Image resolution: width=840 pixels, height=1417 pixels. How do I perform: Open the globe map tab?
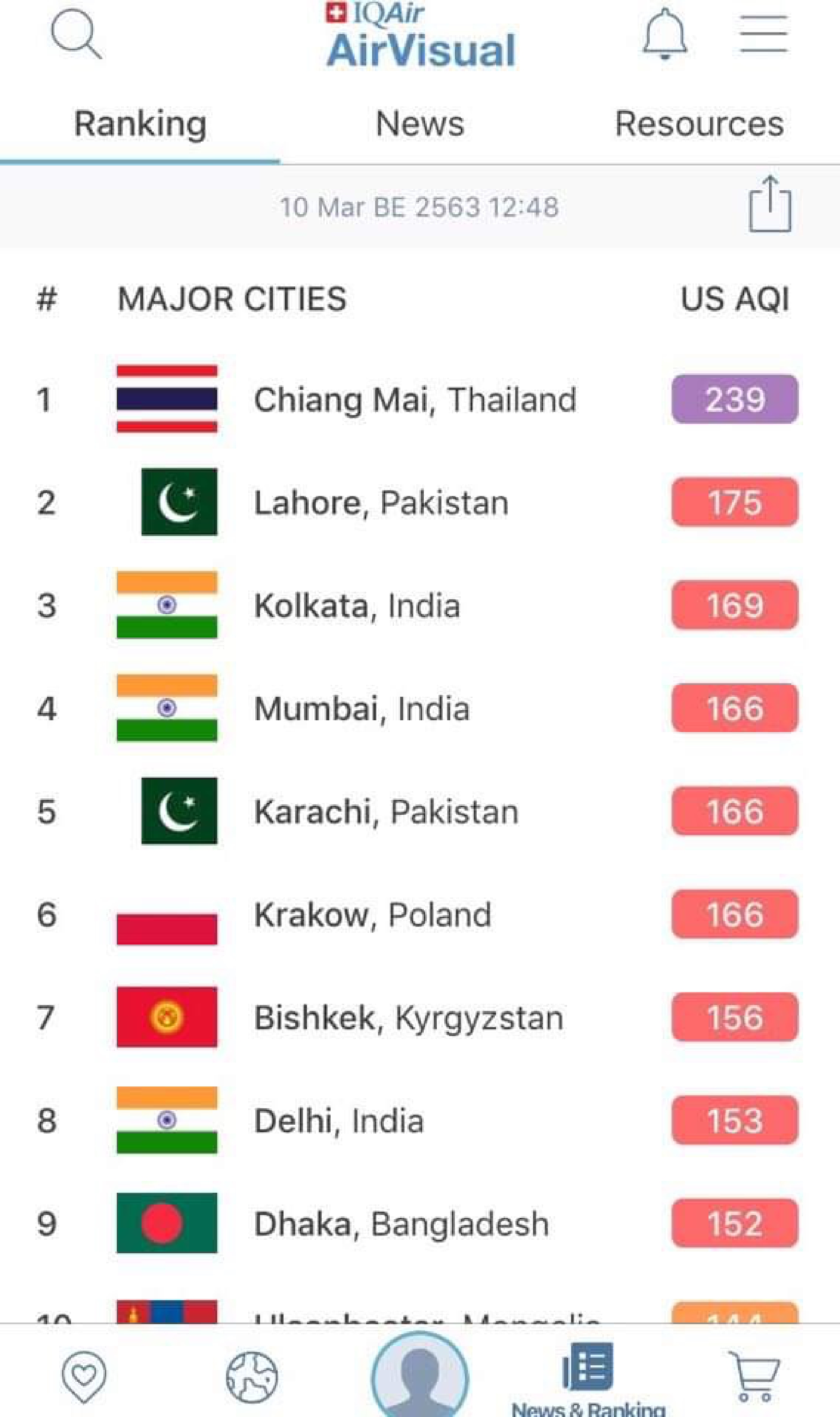click(252, 1376)
